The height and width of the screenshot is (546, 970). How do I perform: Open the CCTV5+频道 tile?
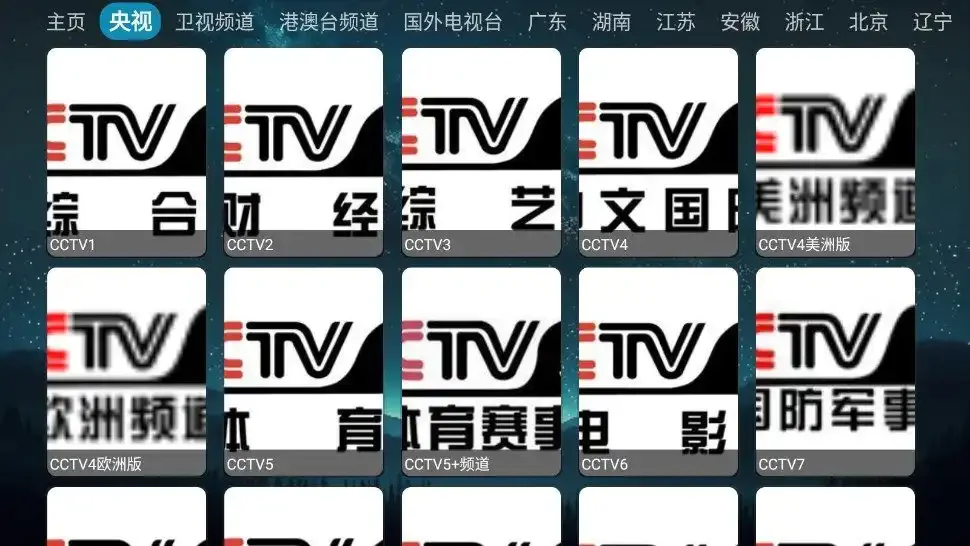481,371
